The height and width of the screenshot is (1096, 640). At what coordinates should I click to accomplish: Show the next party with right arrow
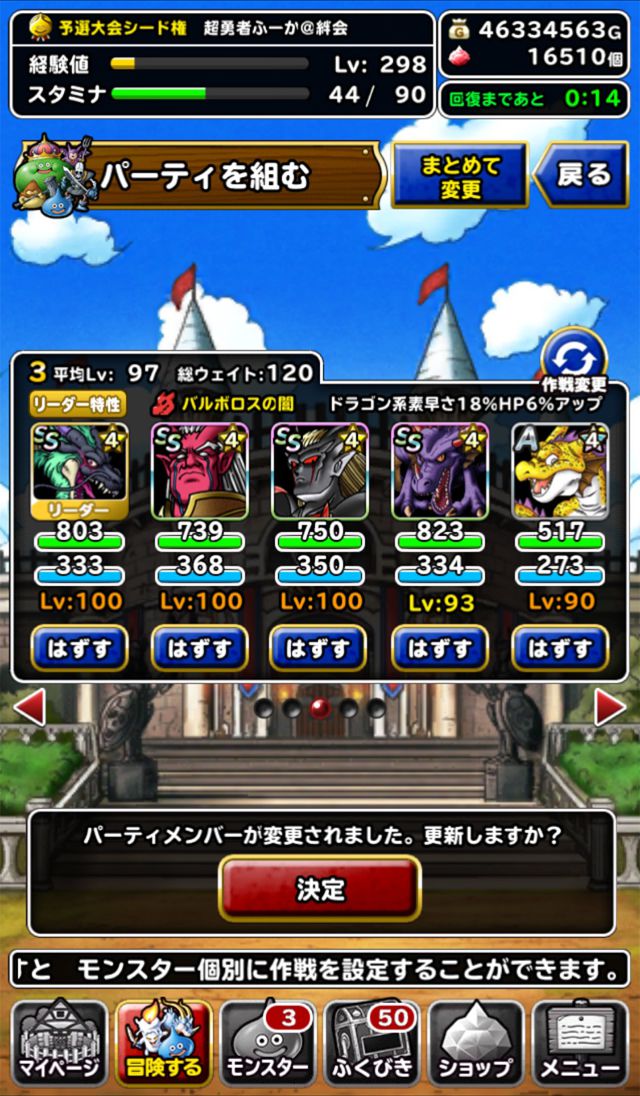click(x=610, y=707)
